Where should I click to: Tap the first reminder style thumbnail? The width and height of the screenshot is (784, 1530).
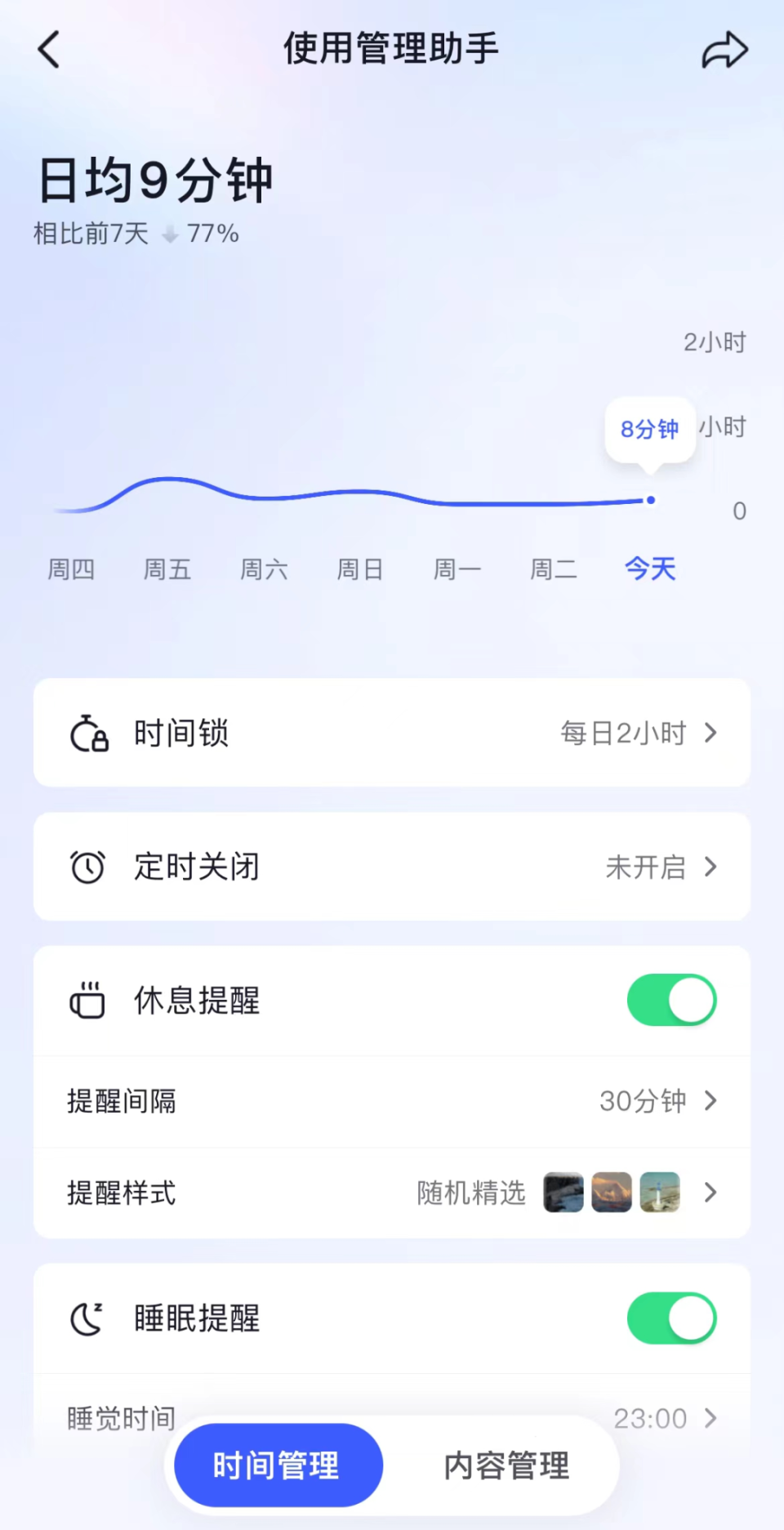563,1193
